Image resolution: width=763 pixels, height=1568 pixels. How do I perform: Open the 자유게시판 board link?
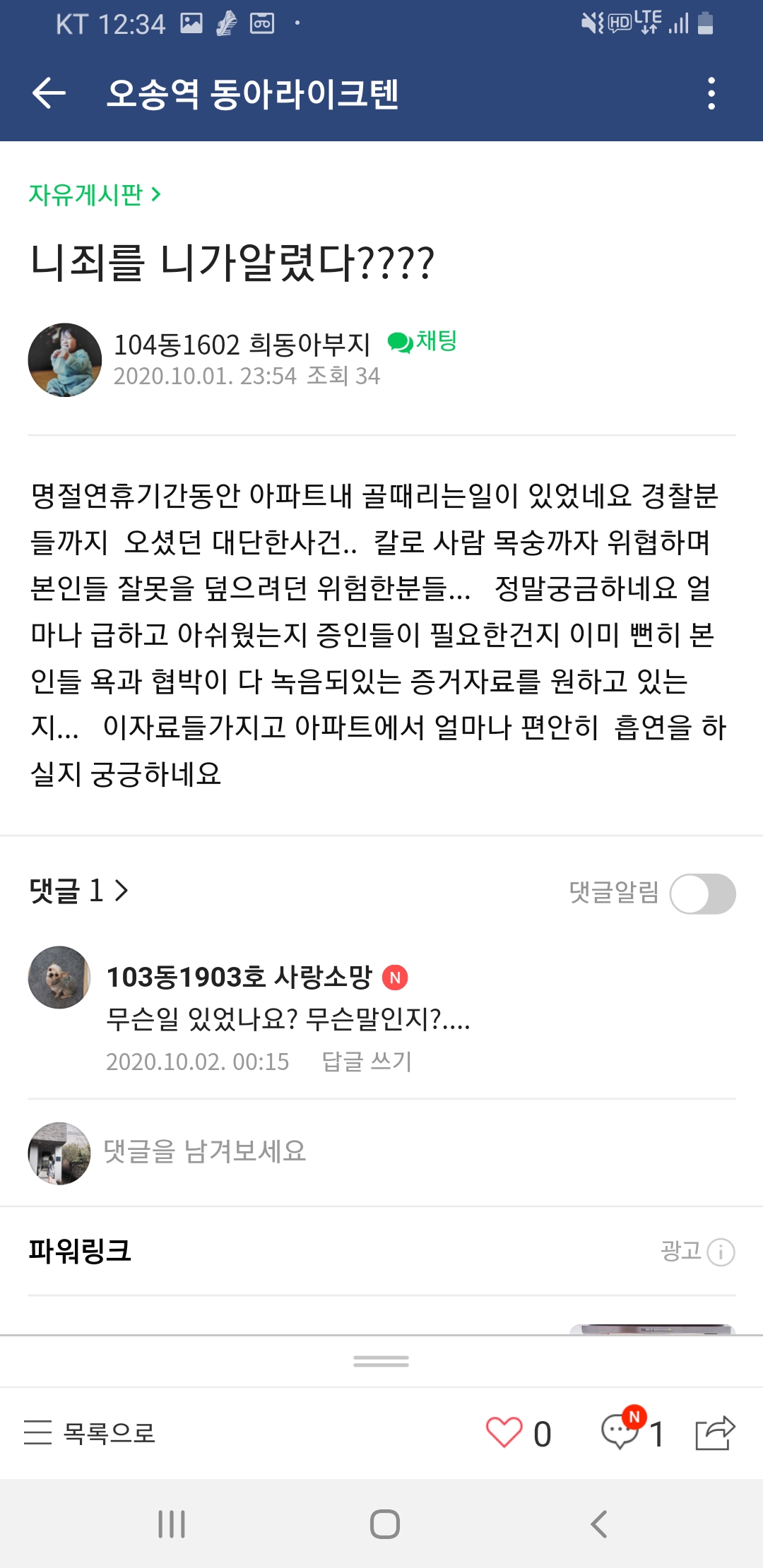95,194
